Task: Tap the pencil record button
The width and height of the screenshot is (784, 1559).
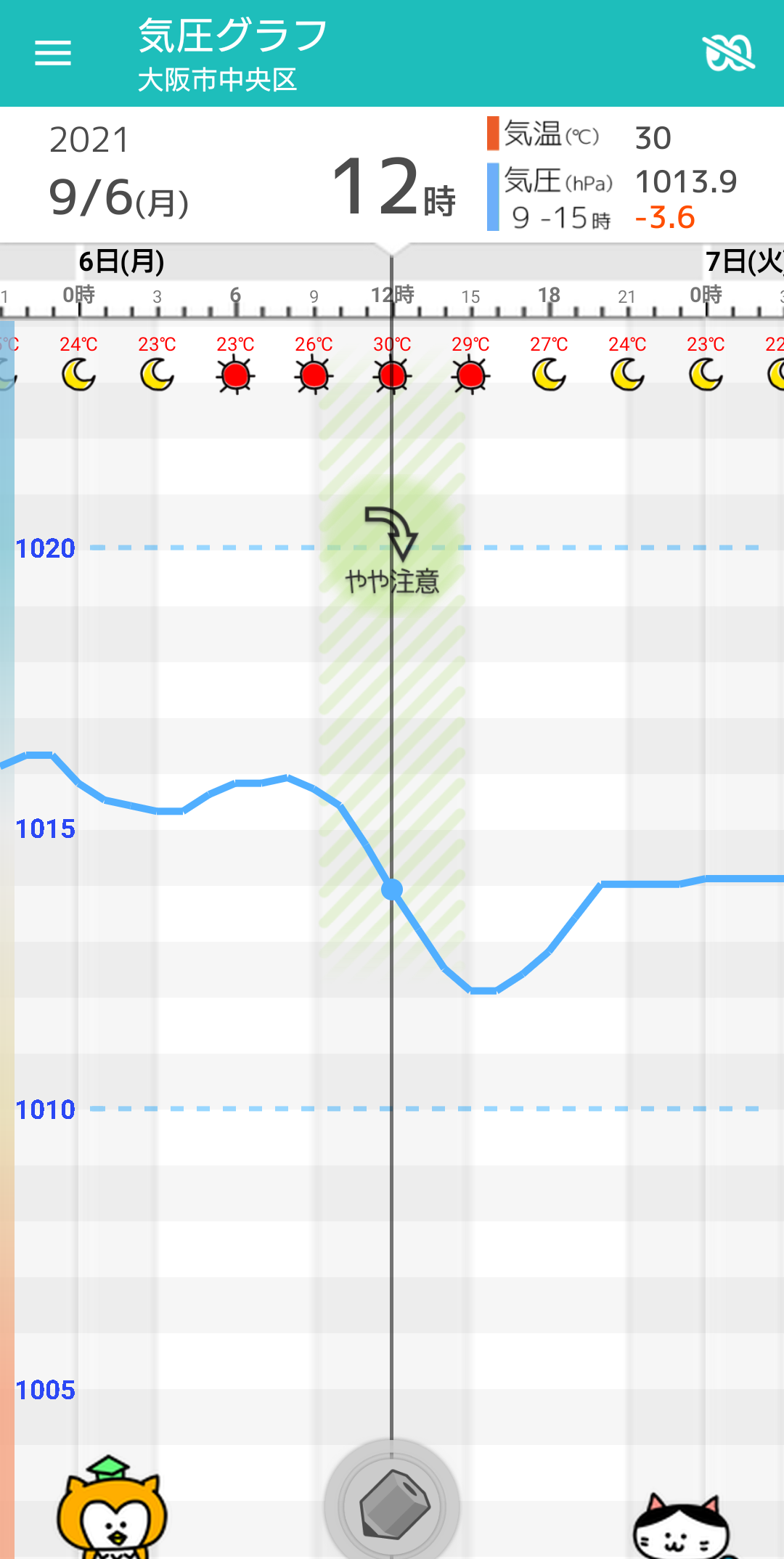Action: pos(392,1505)
